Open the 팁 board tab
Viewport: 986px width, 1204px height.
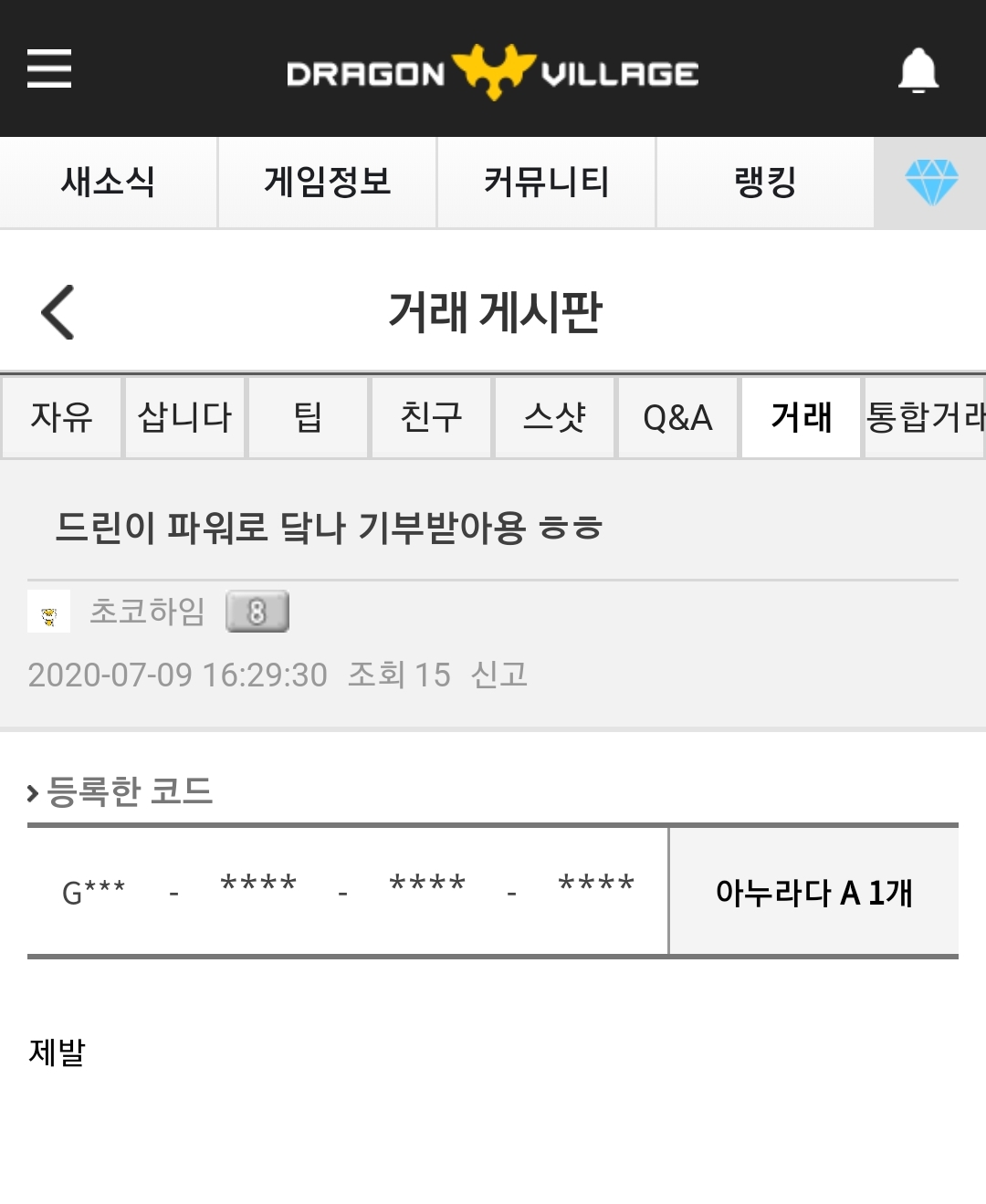point(308,417)
